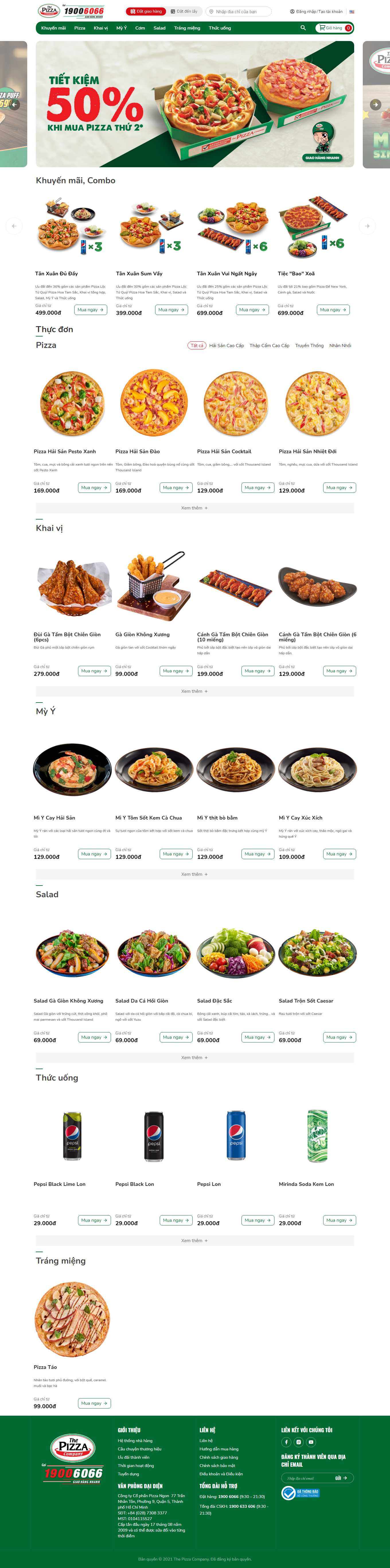
Task: Open the search magnifier icon
Action: [x=303, y=28]
